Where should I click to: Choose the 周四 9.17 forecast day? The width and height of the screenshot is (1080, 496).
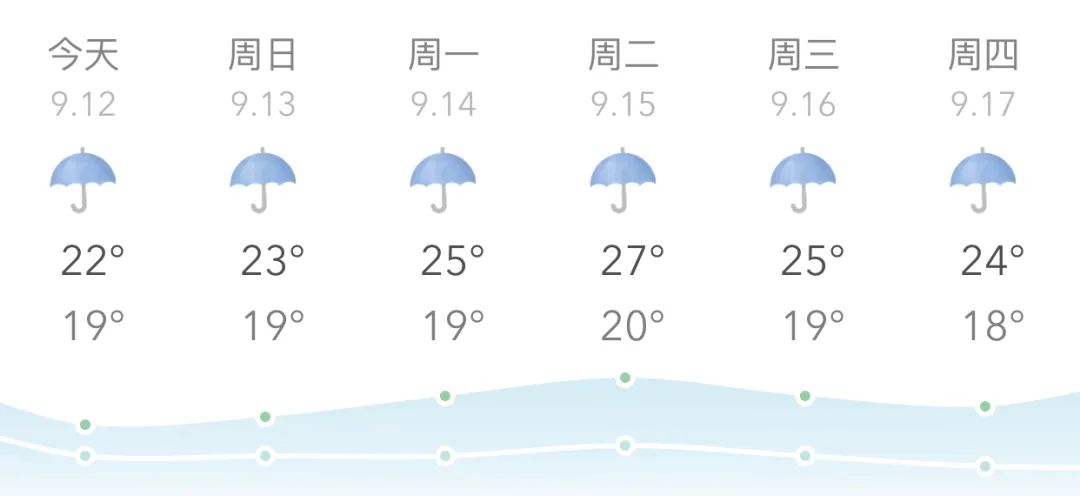tap(984, 180)
